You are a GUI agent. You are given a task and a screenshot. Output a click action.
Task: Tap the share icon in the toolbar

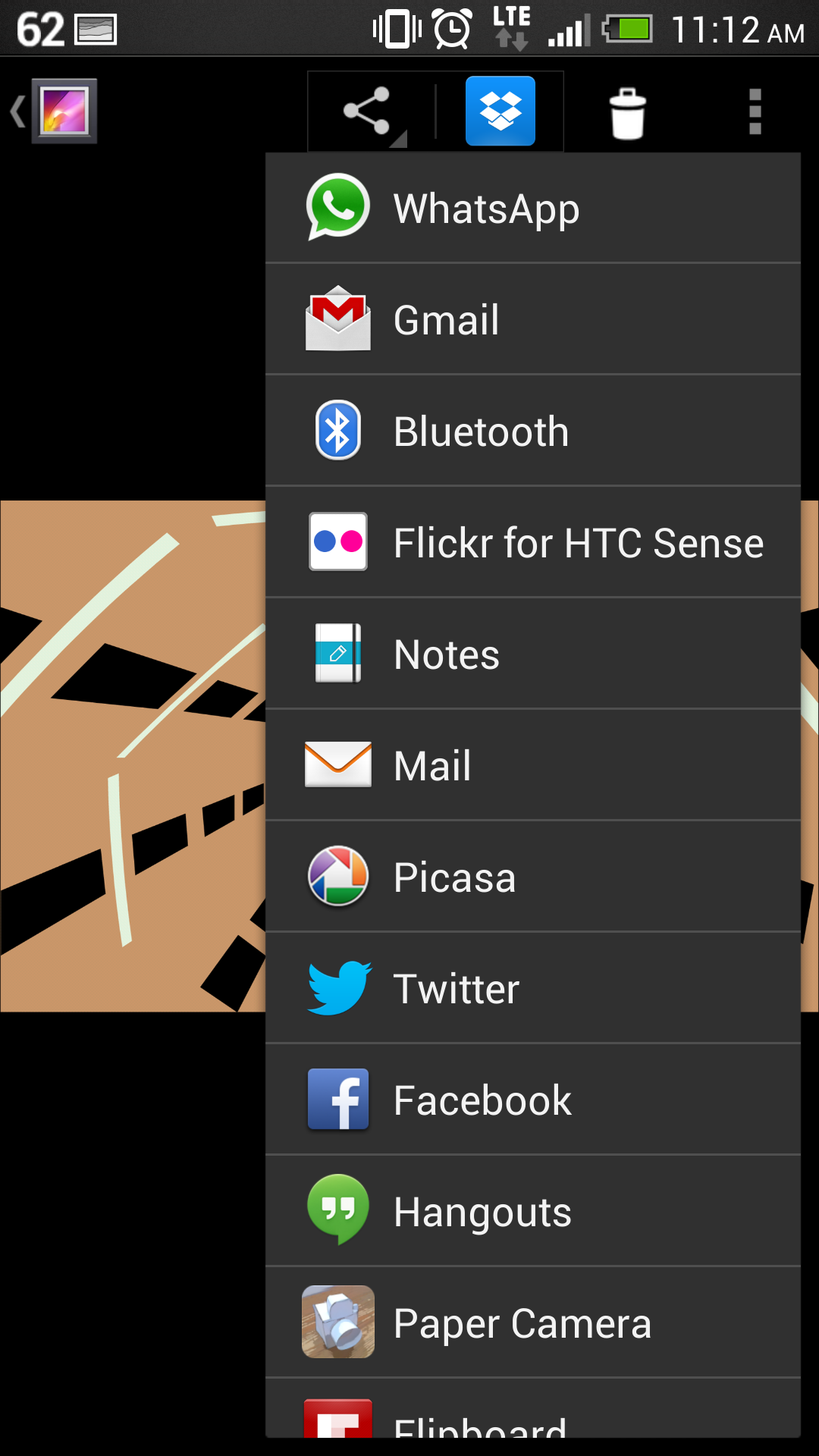[x=369, y=112]
